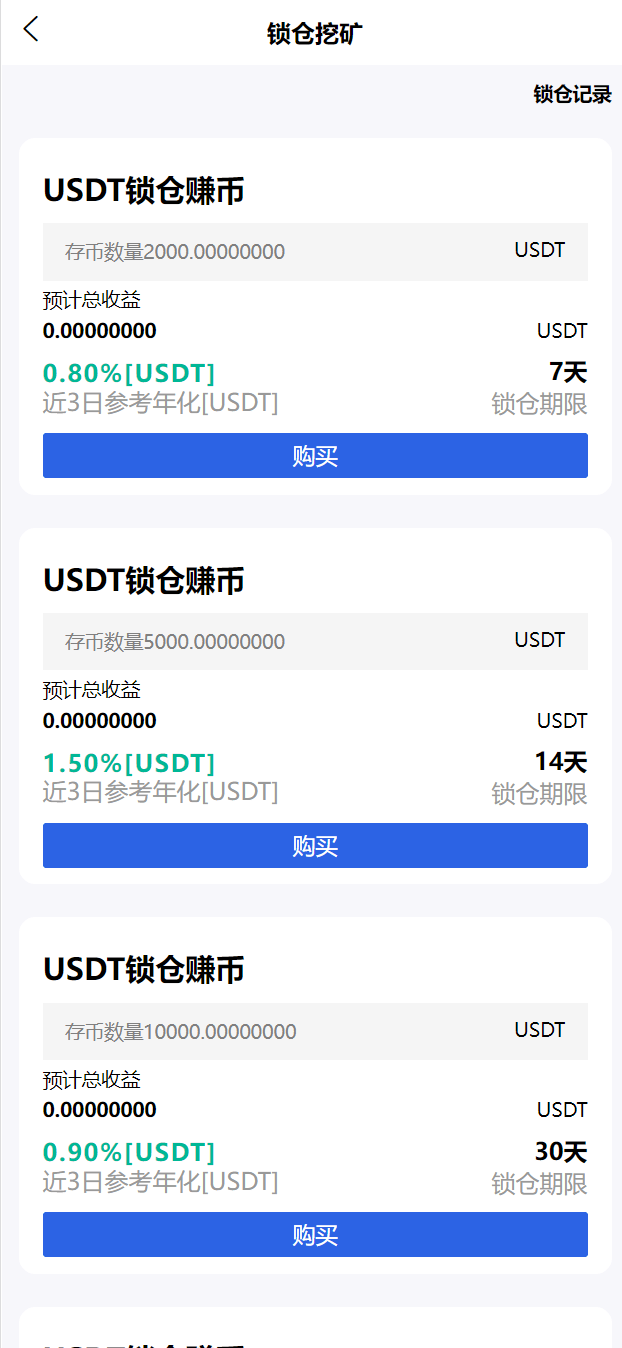Screen dimensions: 622x1348
Task: Select the 存币数量10000 deposit amount field
Action: [270, 1032]
